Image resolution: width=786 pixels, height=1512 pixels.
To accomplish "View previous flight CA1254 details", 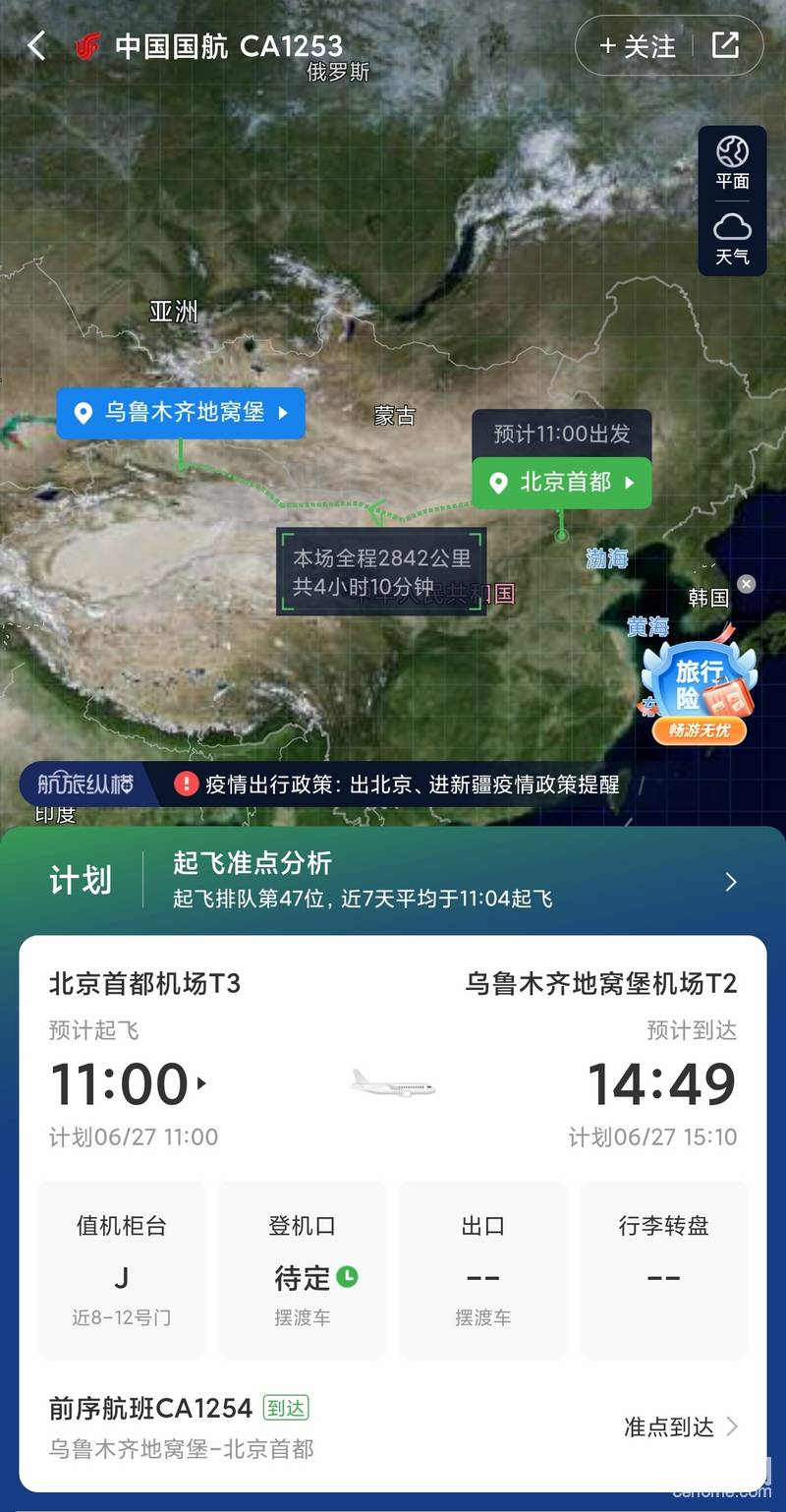I will point(393,1425).
